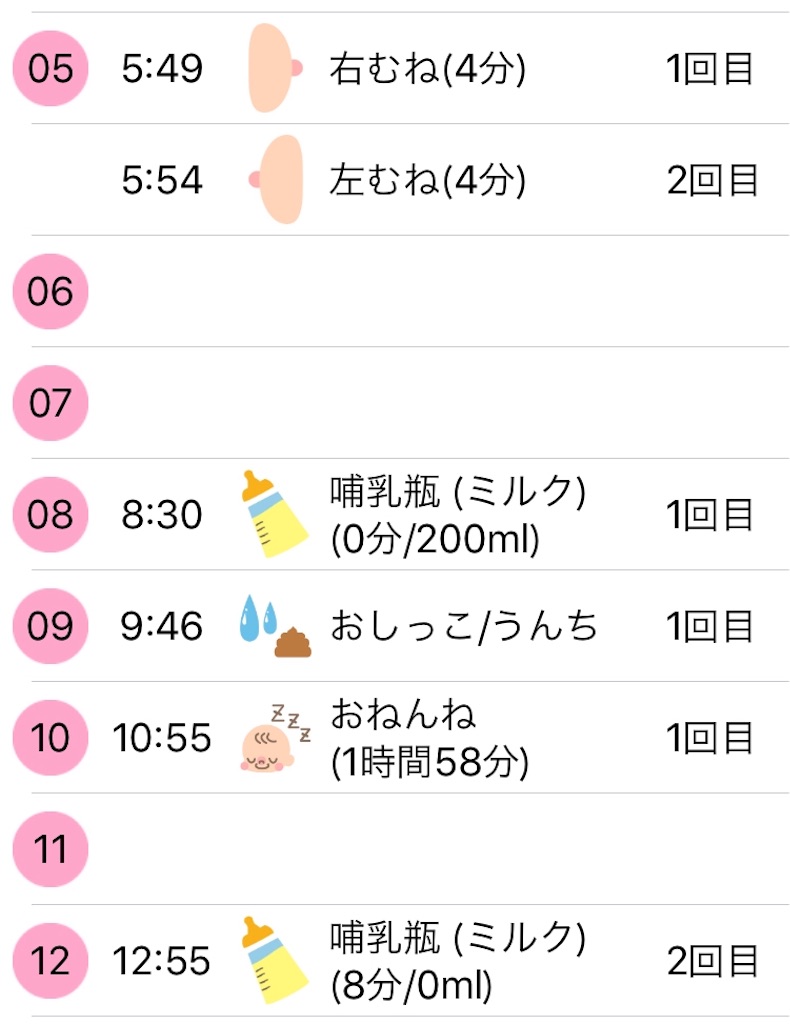Select the pink hour circle labeled 05
The width and height of the screenshot is (790, 1024).
[x=49, y=68]
